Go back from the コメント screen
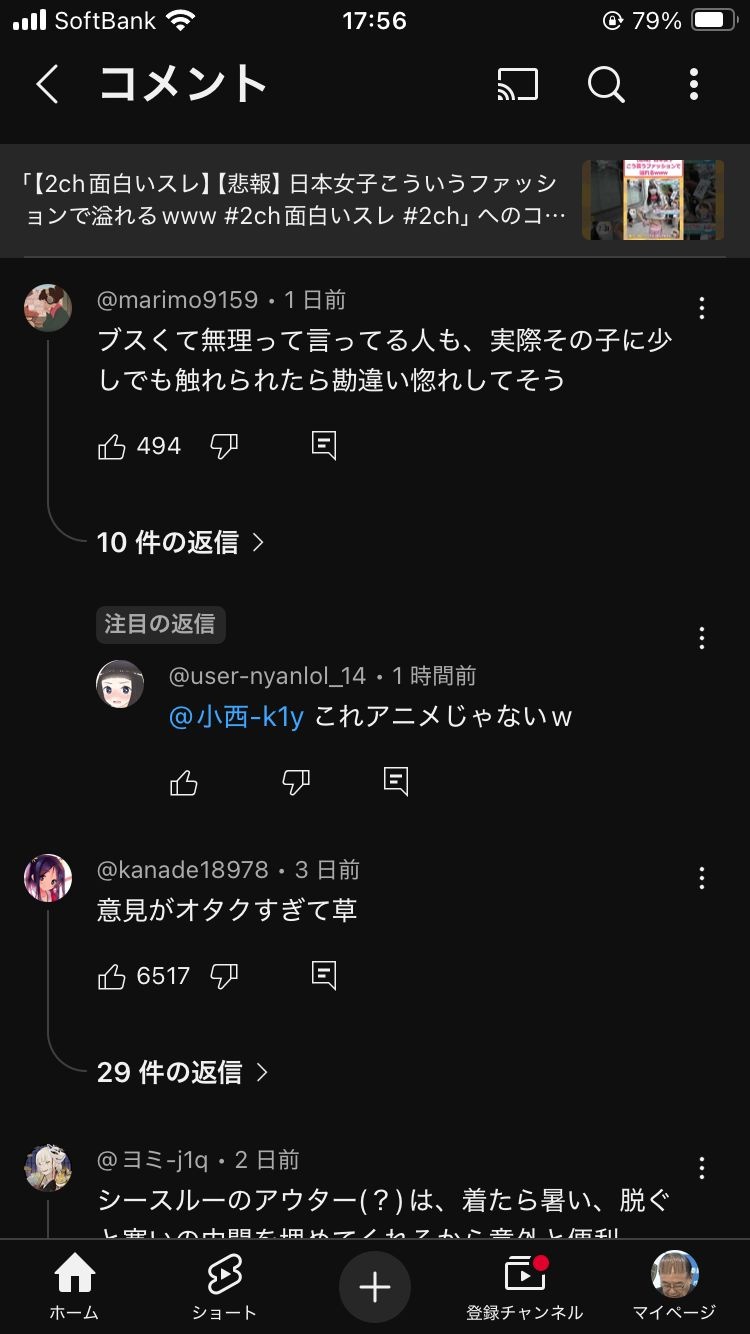Image resolution: width=750 pixels, height=1334 pixels. coord(47,85)
